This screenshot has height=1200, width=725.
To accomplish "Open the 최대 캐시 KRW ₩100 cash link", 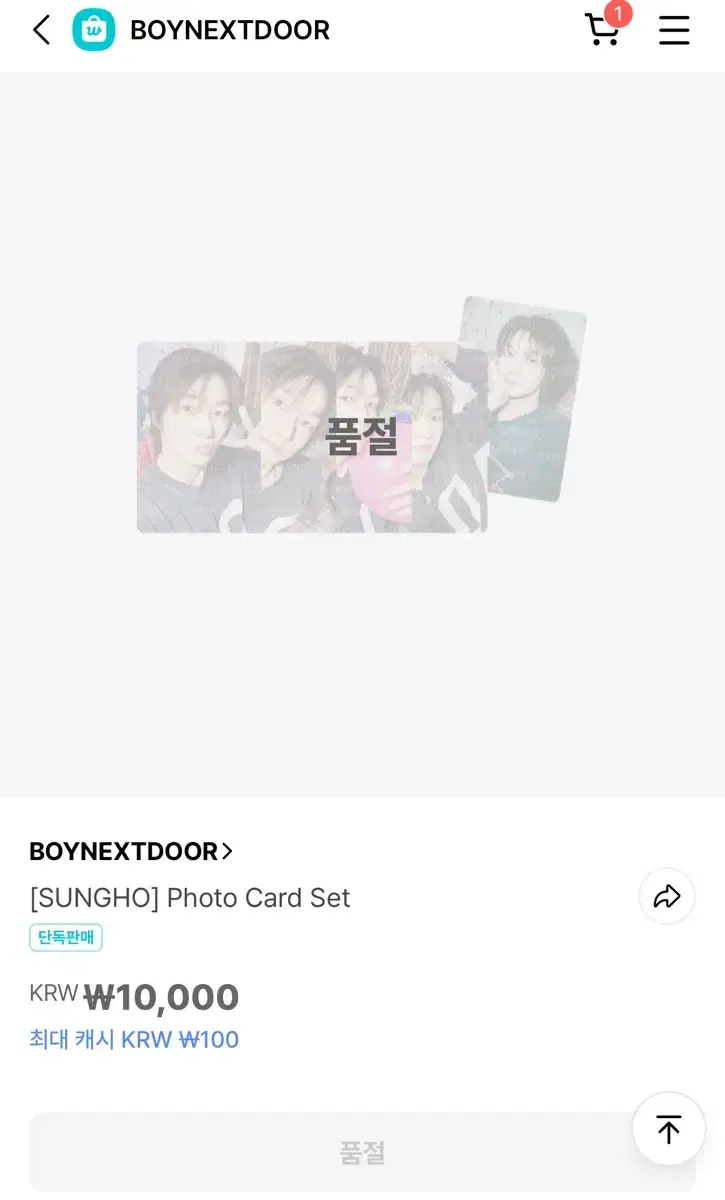I will coord(133,1040).
